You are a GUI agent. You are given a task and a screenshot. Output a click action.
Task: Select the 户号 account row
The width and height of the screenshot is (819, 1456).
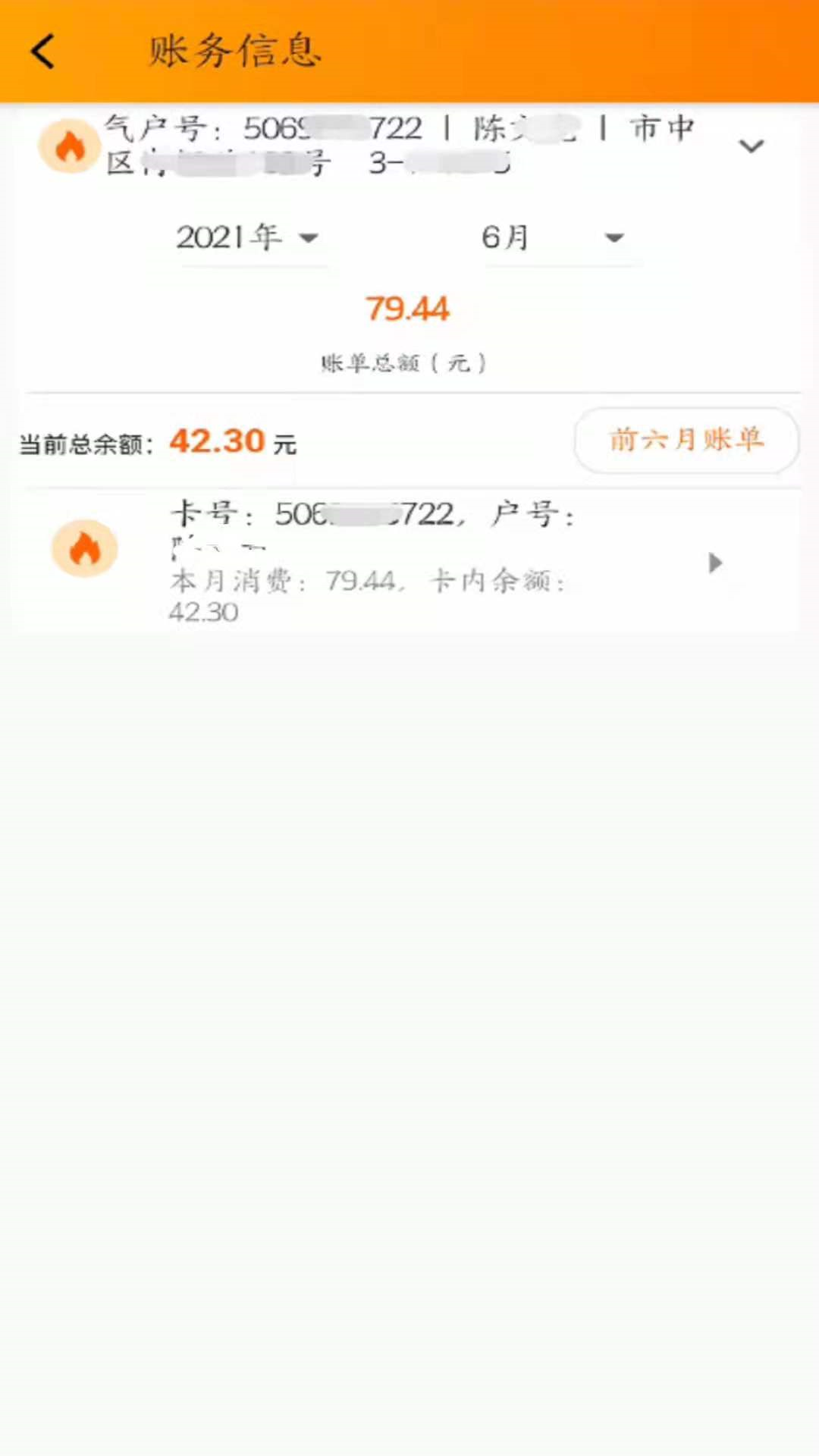pyautogui.click(x=531, y=515)
